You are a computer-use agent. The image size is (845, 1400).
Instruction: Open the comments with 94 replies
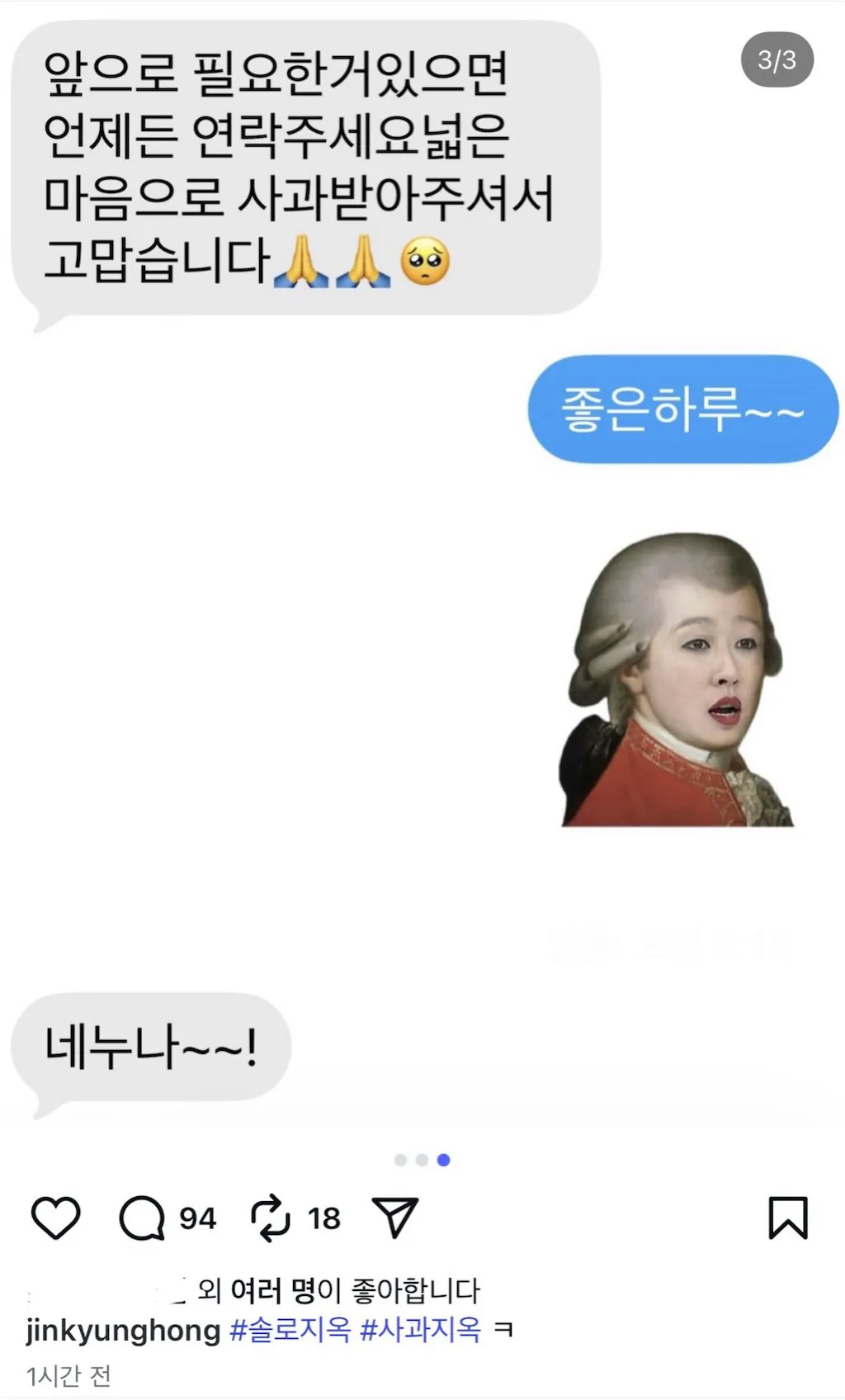(143, 1218)
